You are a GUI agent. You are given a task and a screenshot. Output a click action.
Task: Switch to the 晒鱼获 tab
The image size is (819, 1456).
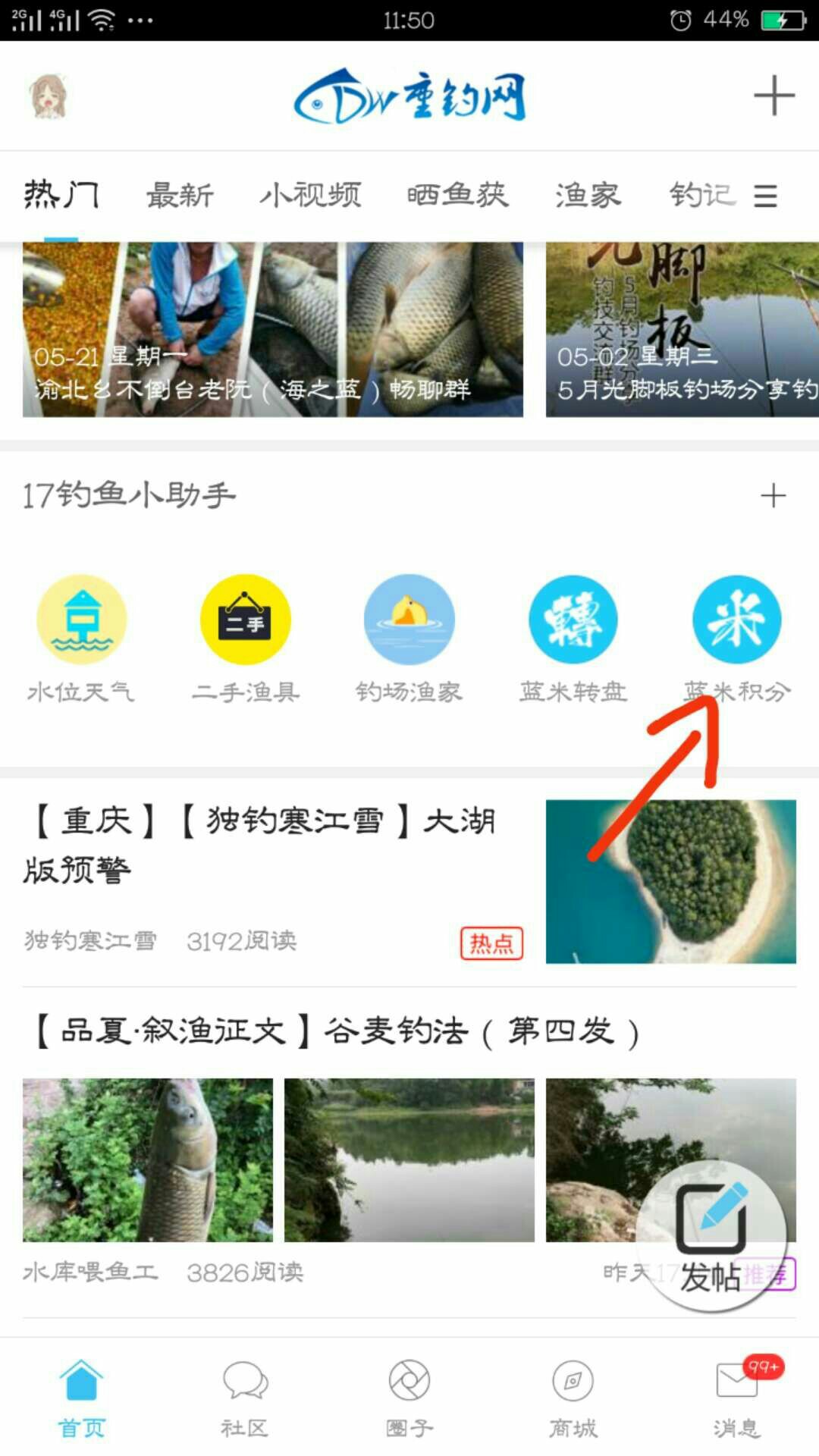point(457,196)
